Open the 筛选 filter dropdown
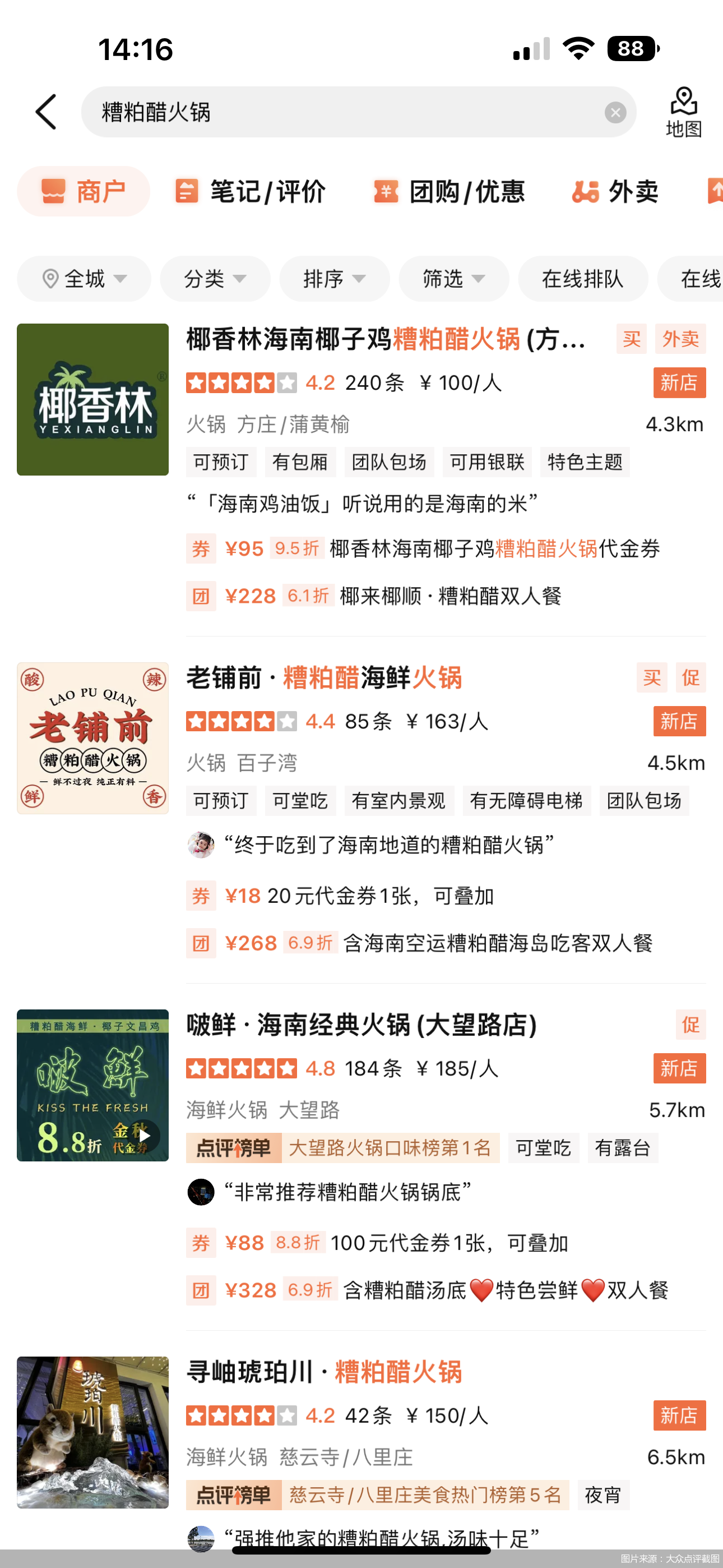723x1568 pixels. [x=453, y=279]
